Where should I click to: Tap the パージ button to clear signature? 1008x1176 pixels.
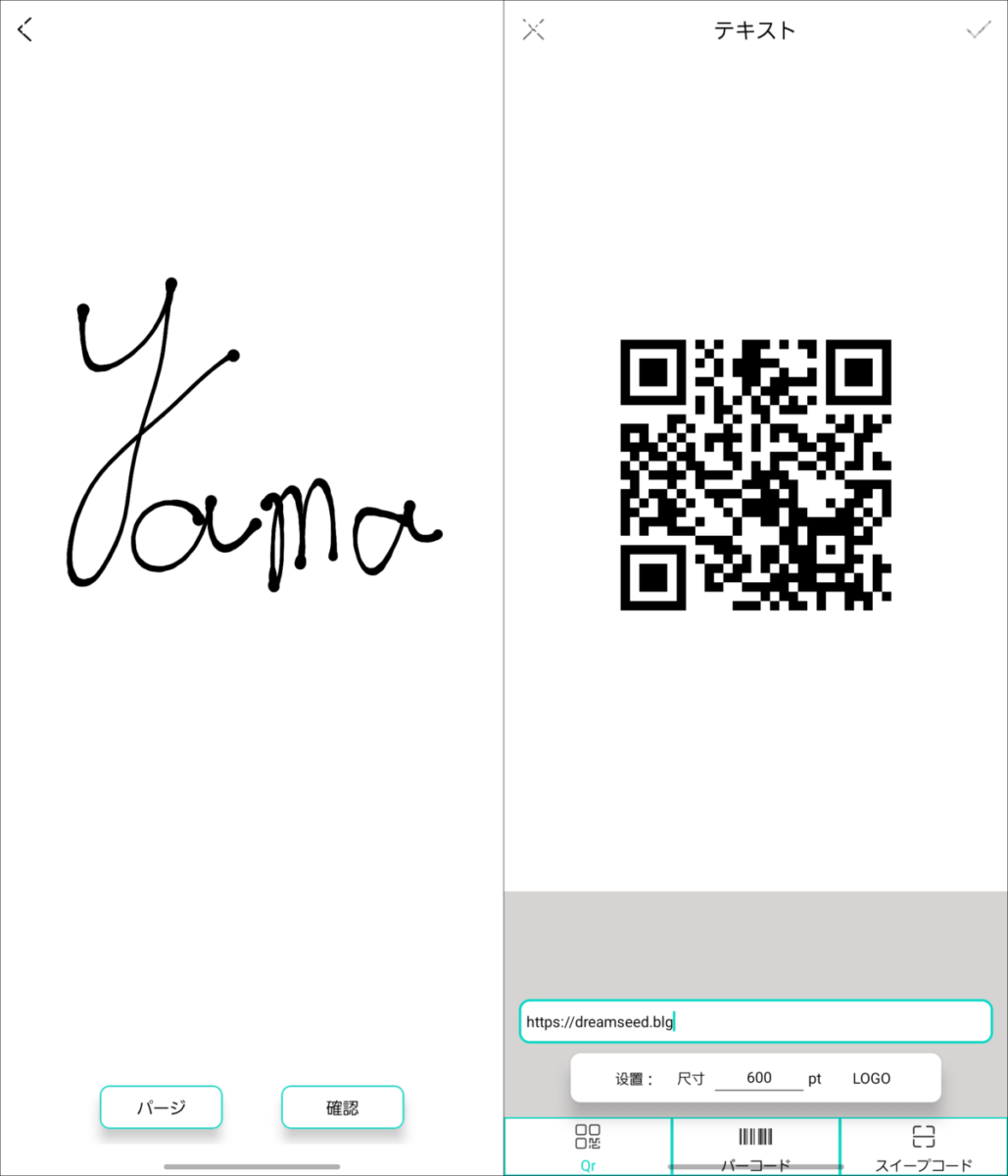click(161, 1107)
